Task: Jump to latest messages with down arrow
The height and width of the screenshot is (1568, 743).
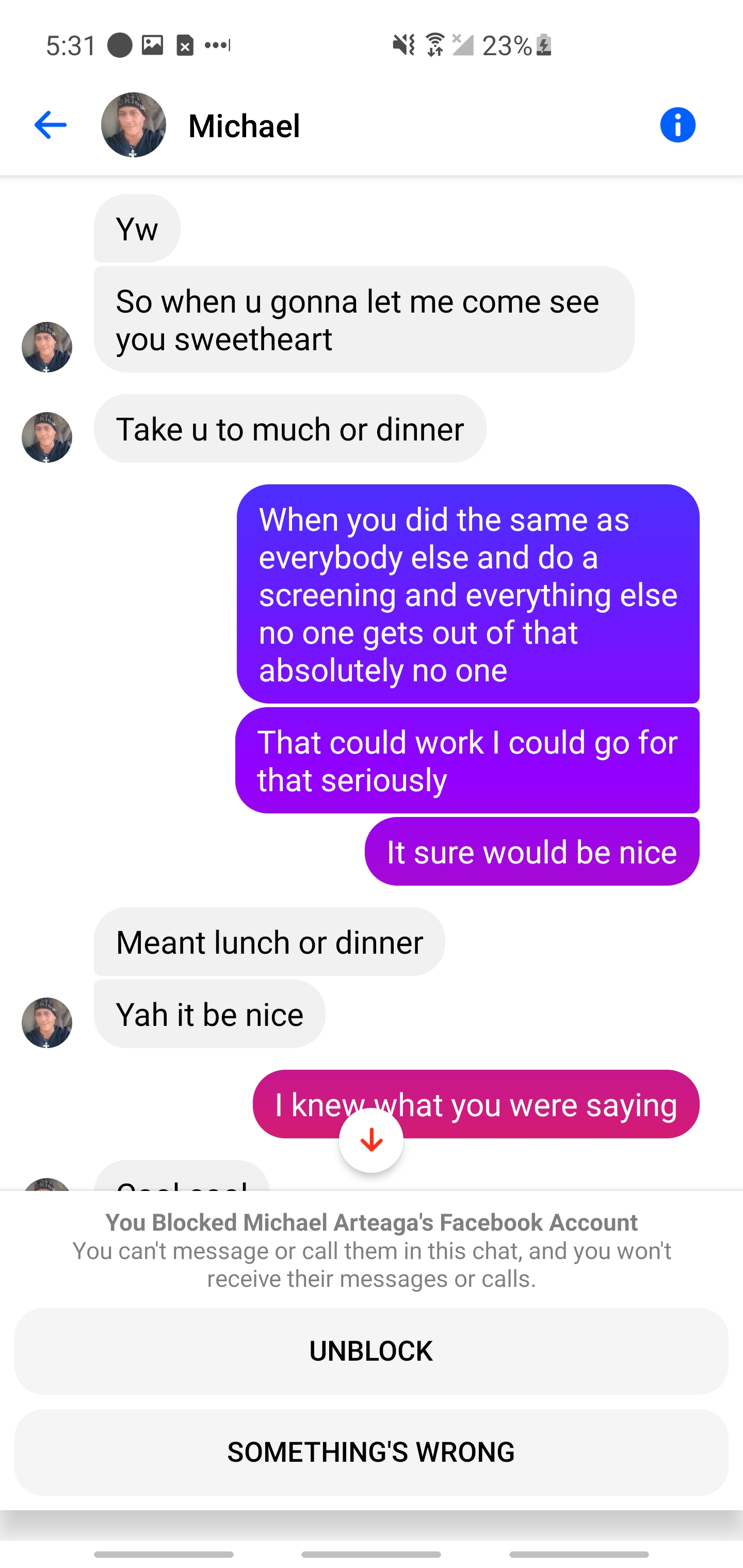Action: pyautogui.click(x=371, y=1140)
